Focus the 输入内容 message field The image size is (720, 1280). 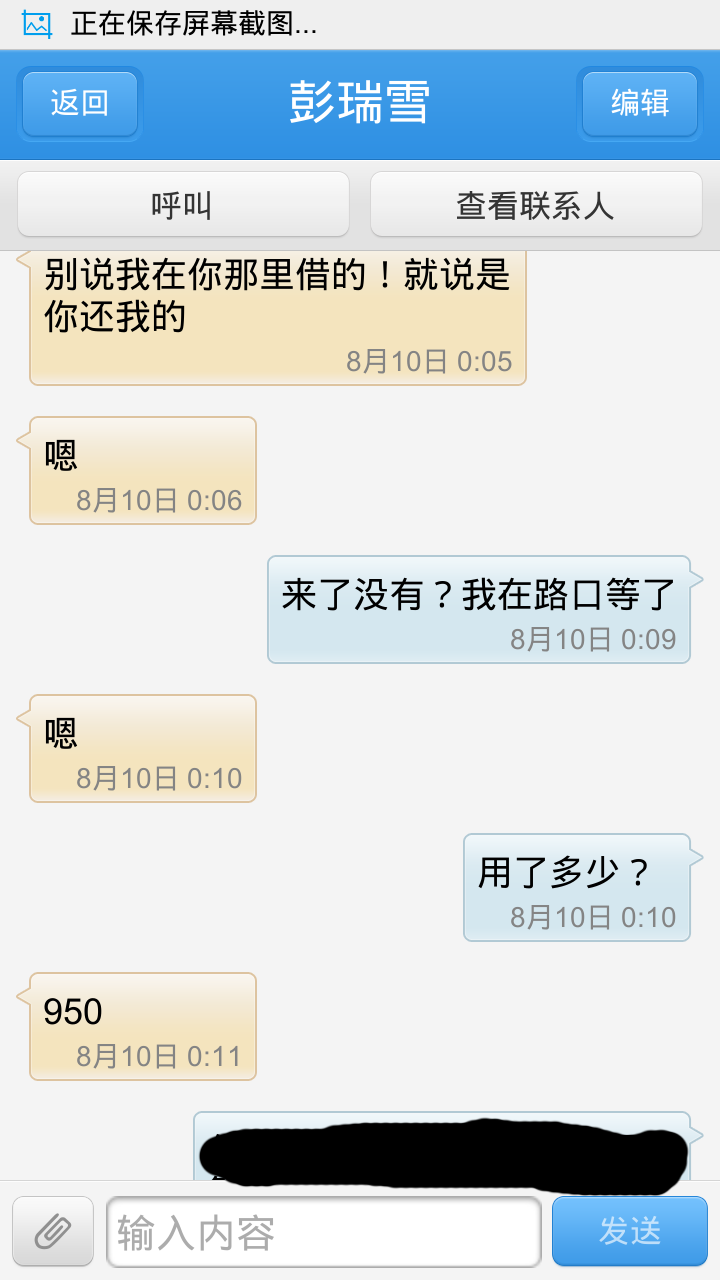click(324, 1232)
